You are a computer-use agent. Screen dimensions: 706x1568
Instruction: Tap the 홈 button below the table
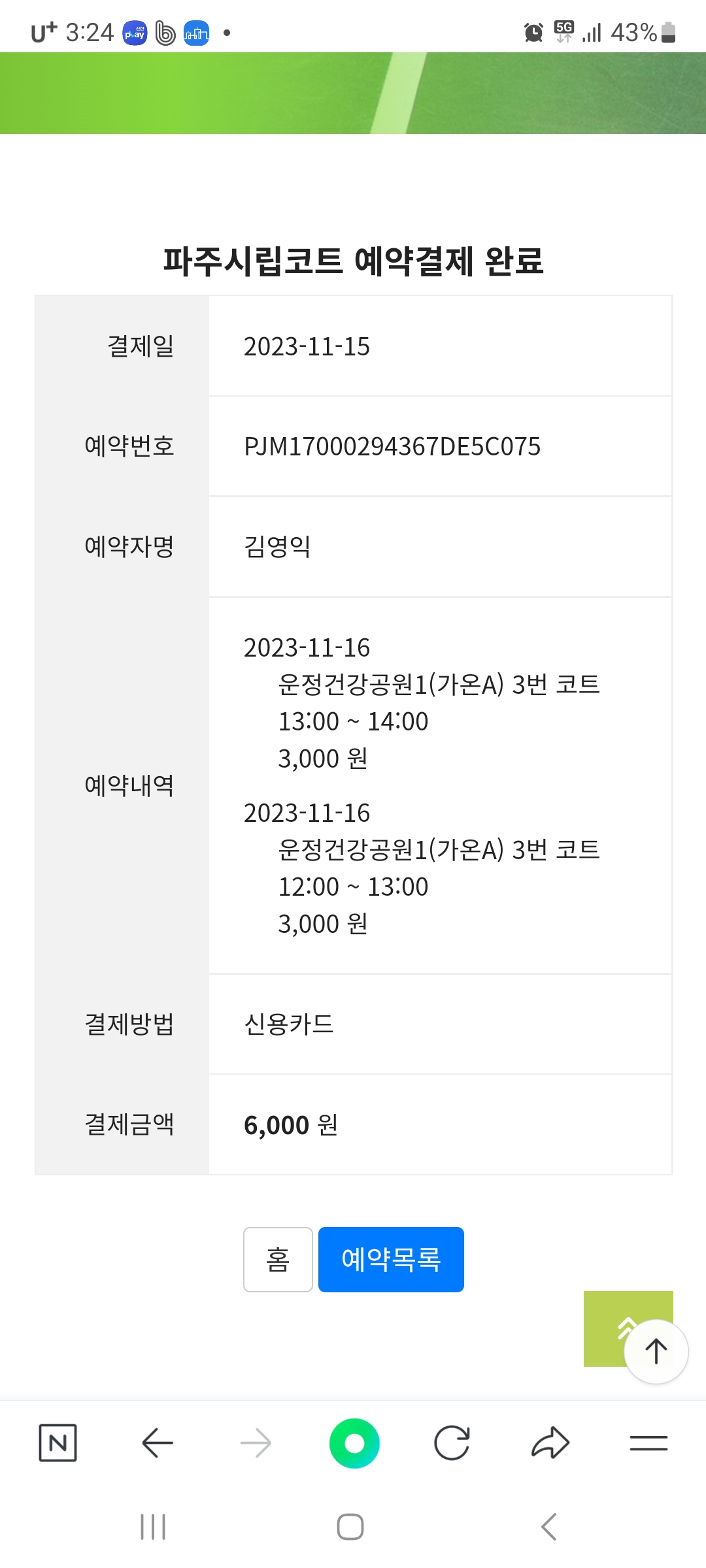pos(278,1259)
